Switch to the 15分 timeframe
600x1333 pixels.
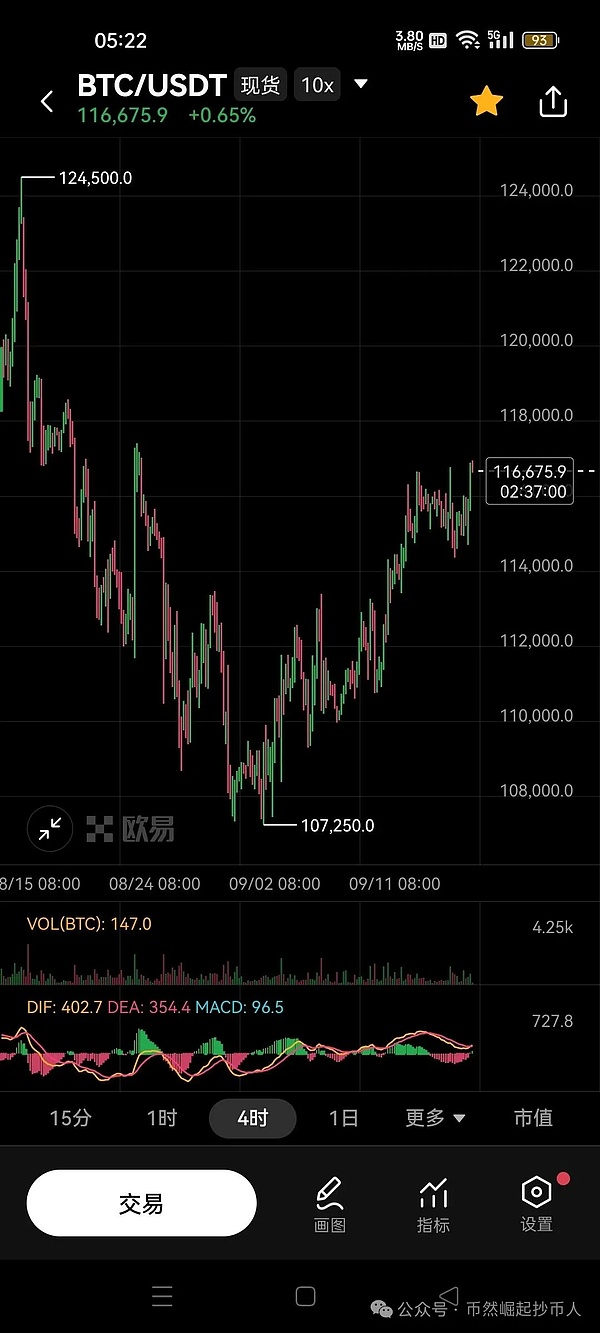(x=69, y=1118)
